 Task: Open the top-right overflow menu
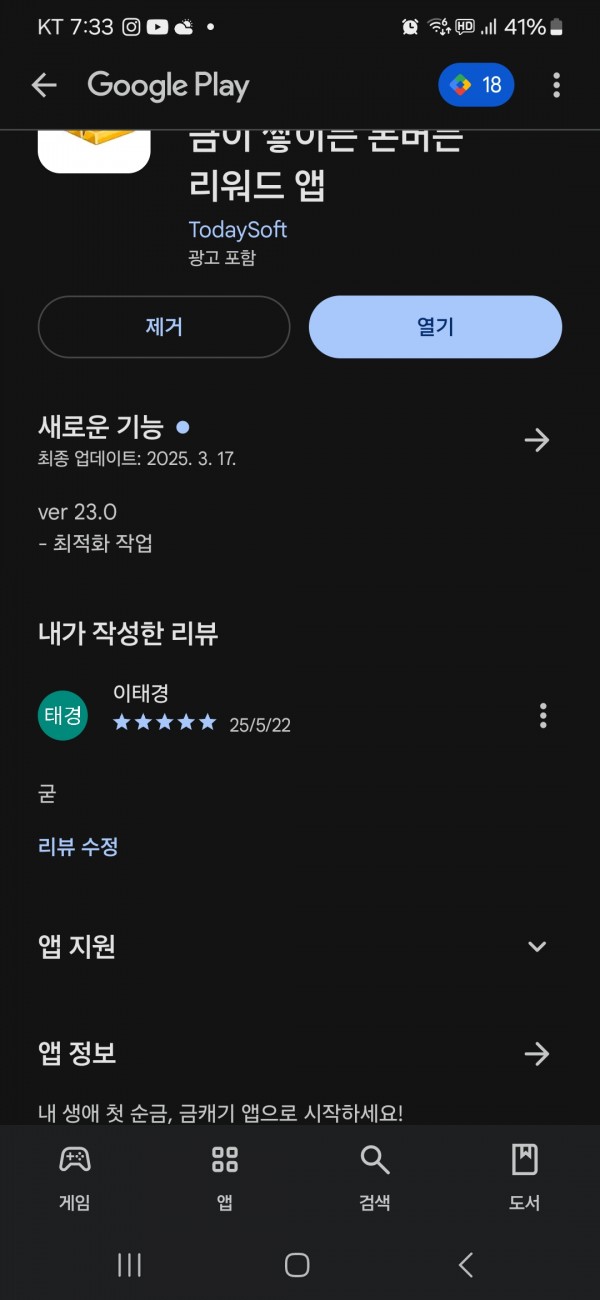pyautogui.click(x=556, y=86)
